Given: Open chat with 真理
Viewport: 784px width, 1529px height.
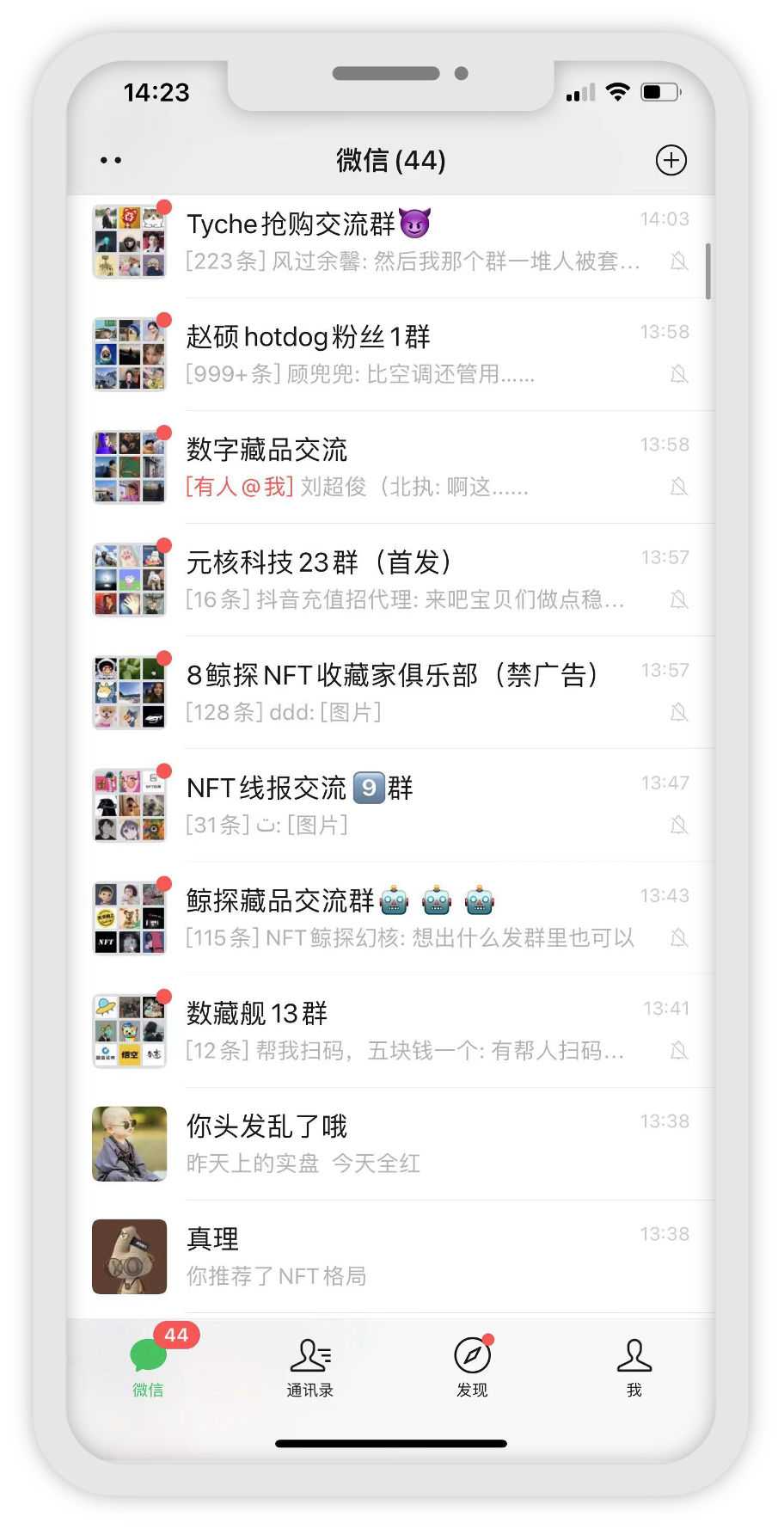Looking at the screenshot, I should click(x=404, y=1256).
